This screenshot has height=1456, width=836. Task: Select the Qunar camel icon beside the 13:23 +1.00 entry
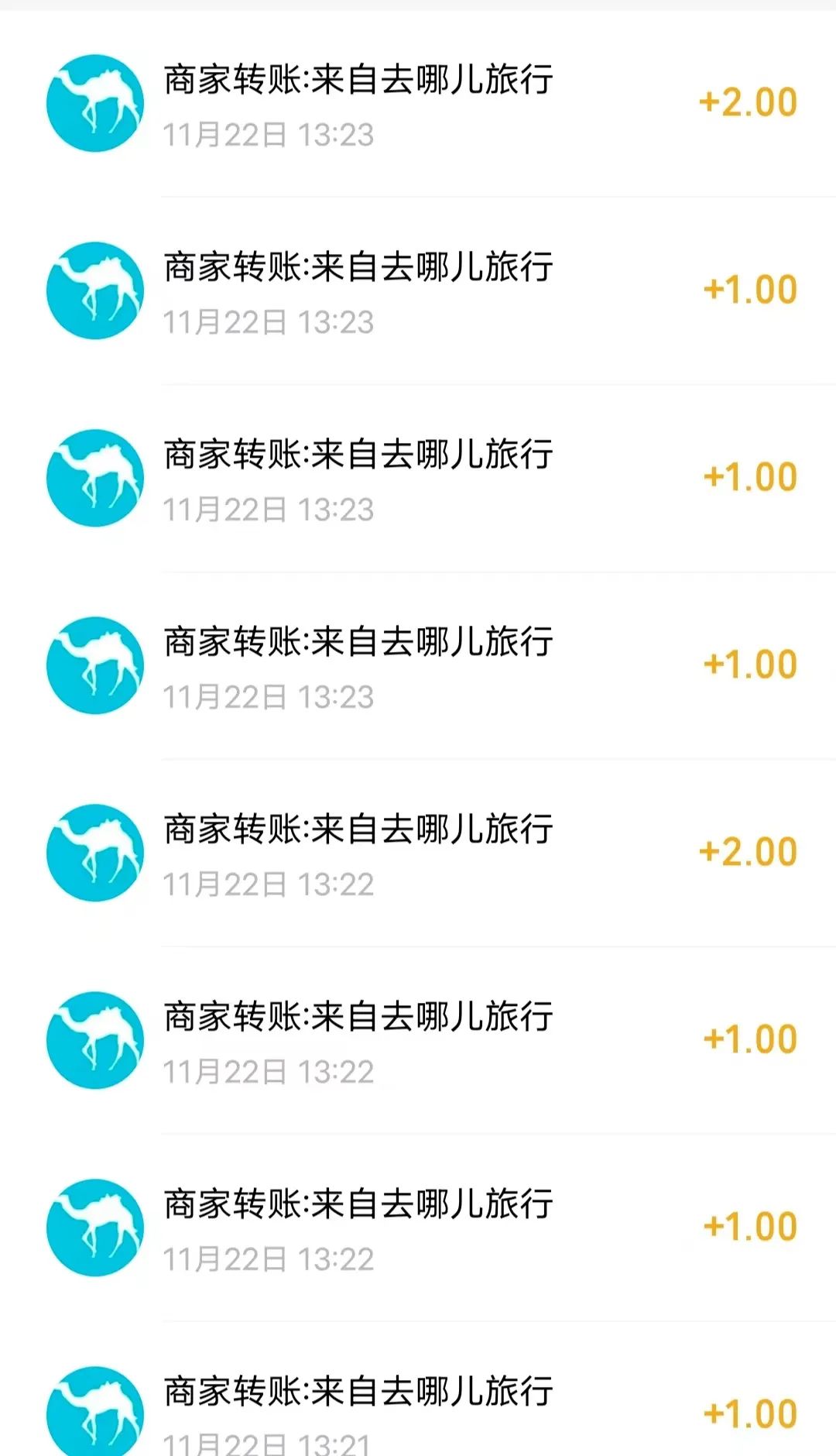point(94,290)
